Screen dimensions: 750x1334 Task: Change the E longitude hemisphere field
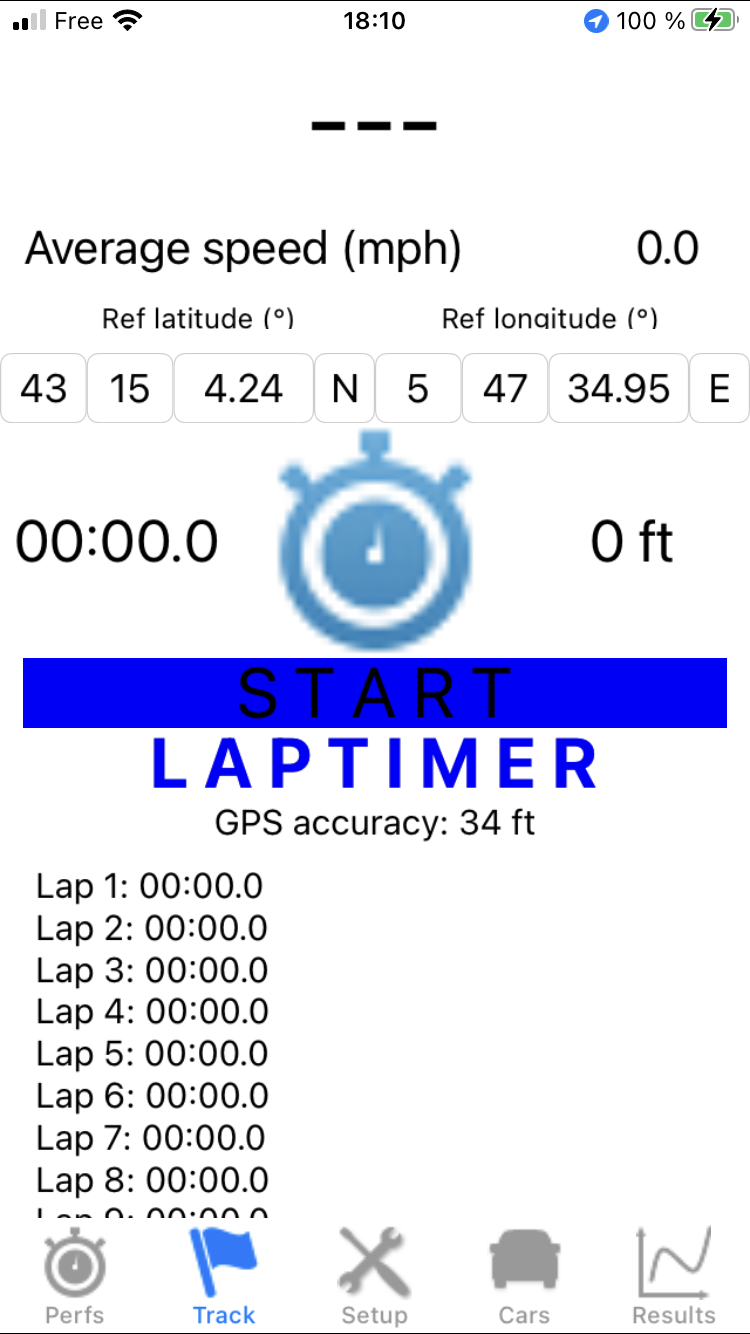[x=719, y=388]
